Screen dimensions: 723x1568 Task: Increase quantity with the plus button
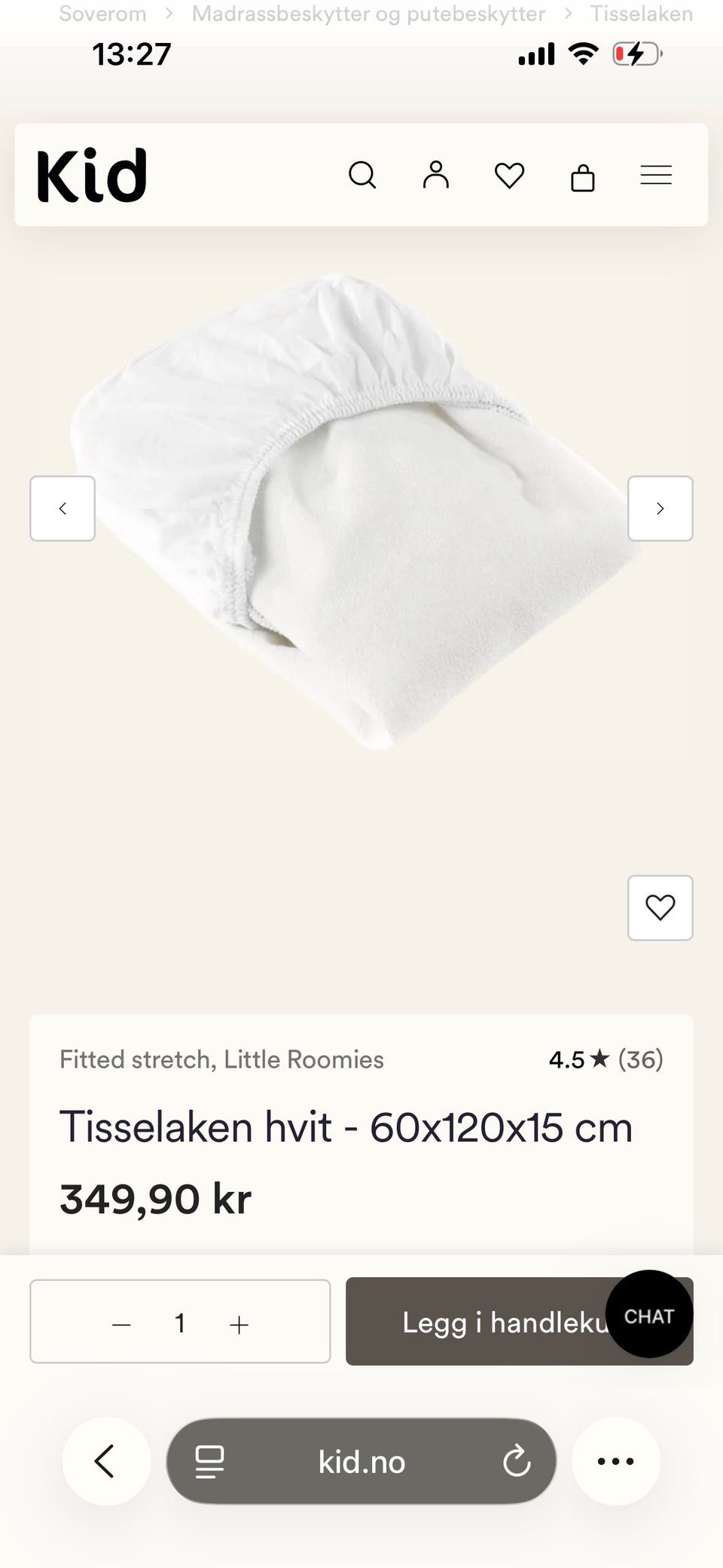click(x=239, y=1324)
